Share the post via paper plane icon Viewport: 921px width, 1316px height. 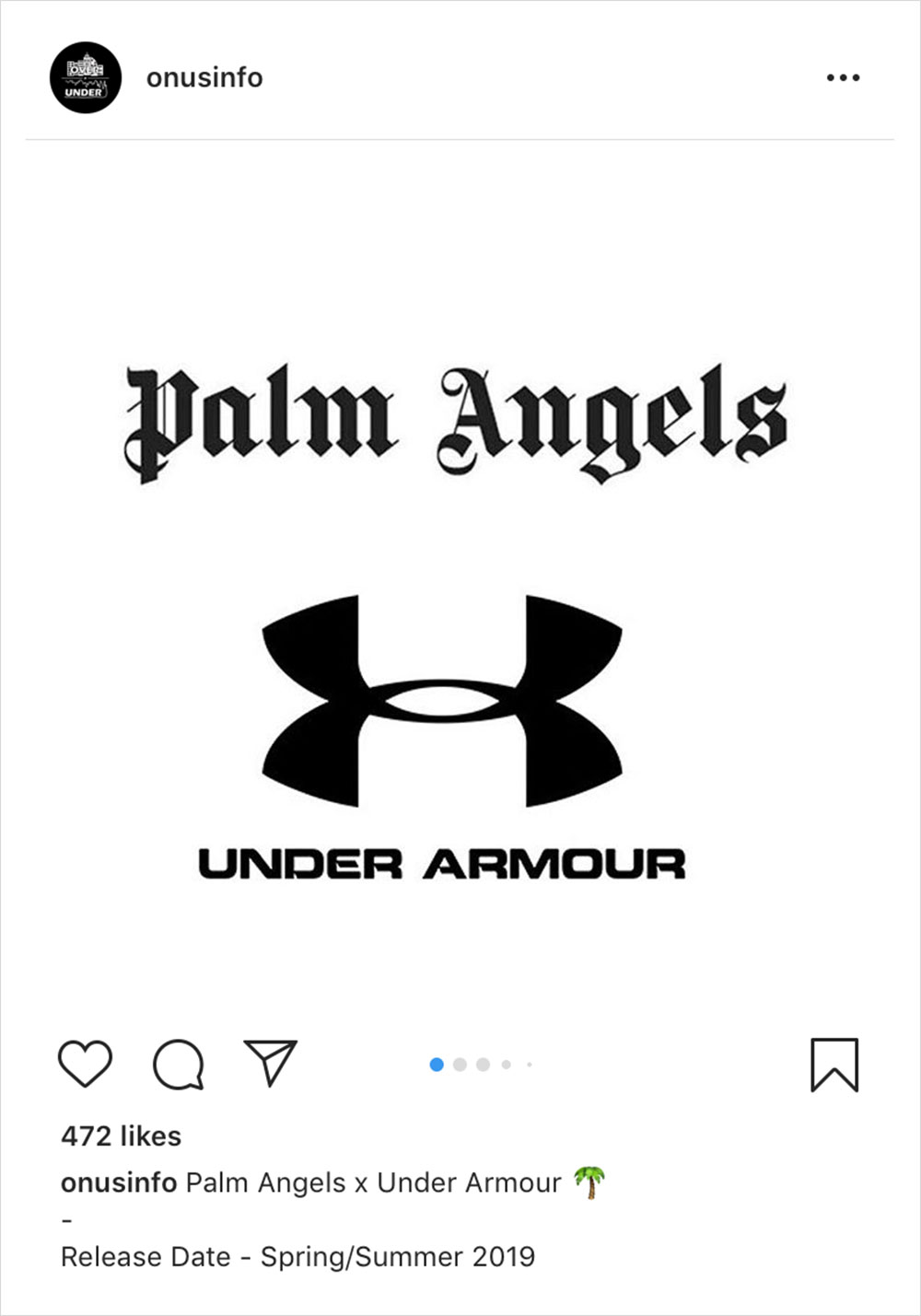pos(270,1063)
